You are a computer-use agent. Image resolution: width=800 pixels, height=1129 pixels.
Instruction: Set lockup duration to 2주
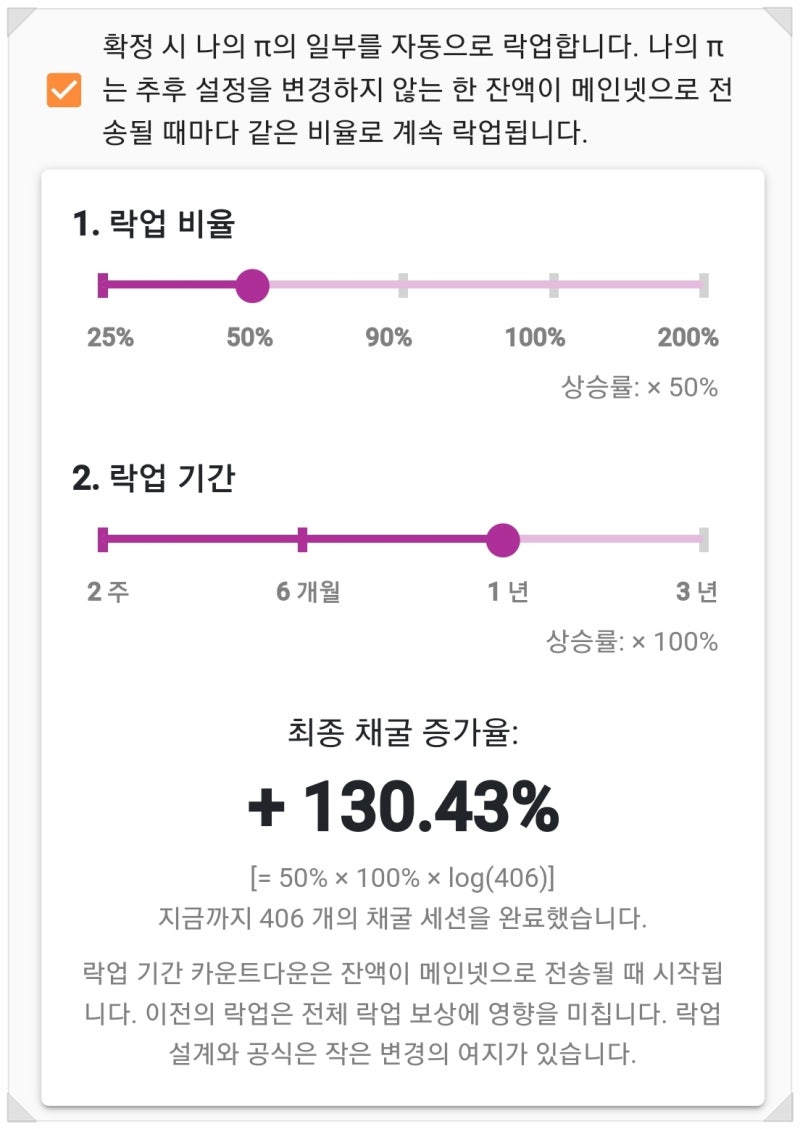click(x=104, y=539)
